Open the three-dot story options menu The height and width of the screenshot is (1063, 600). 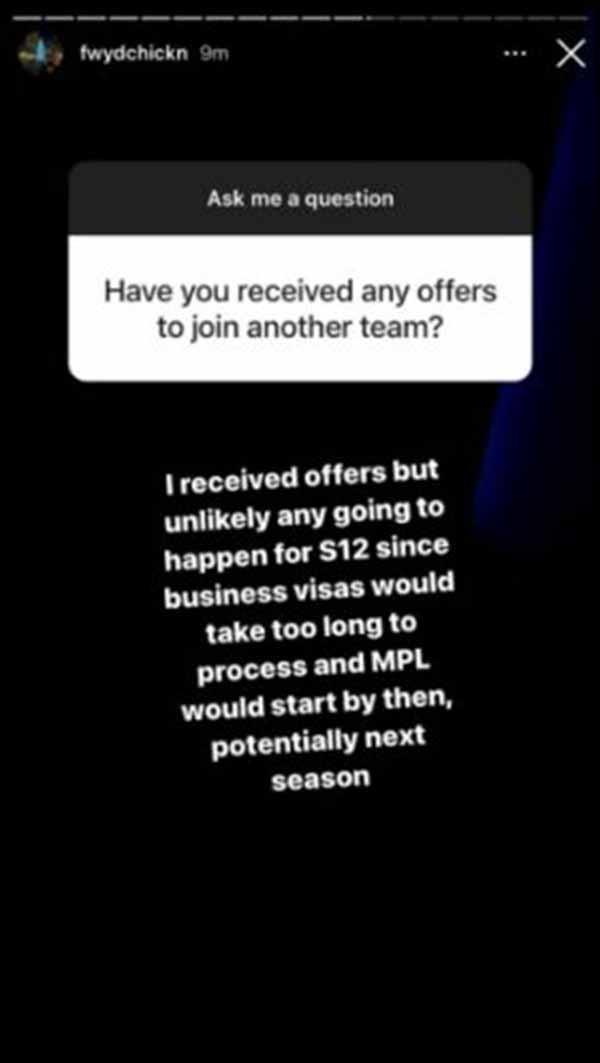[x=515, y=53]
